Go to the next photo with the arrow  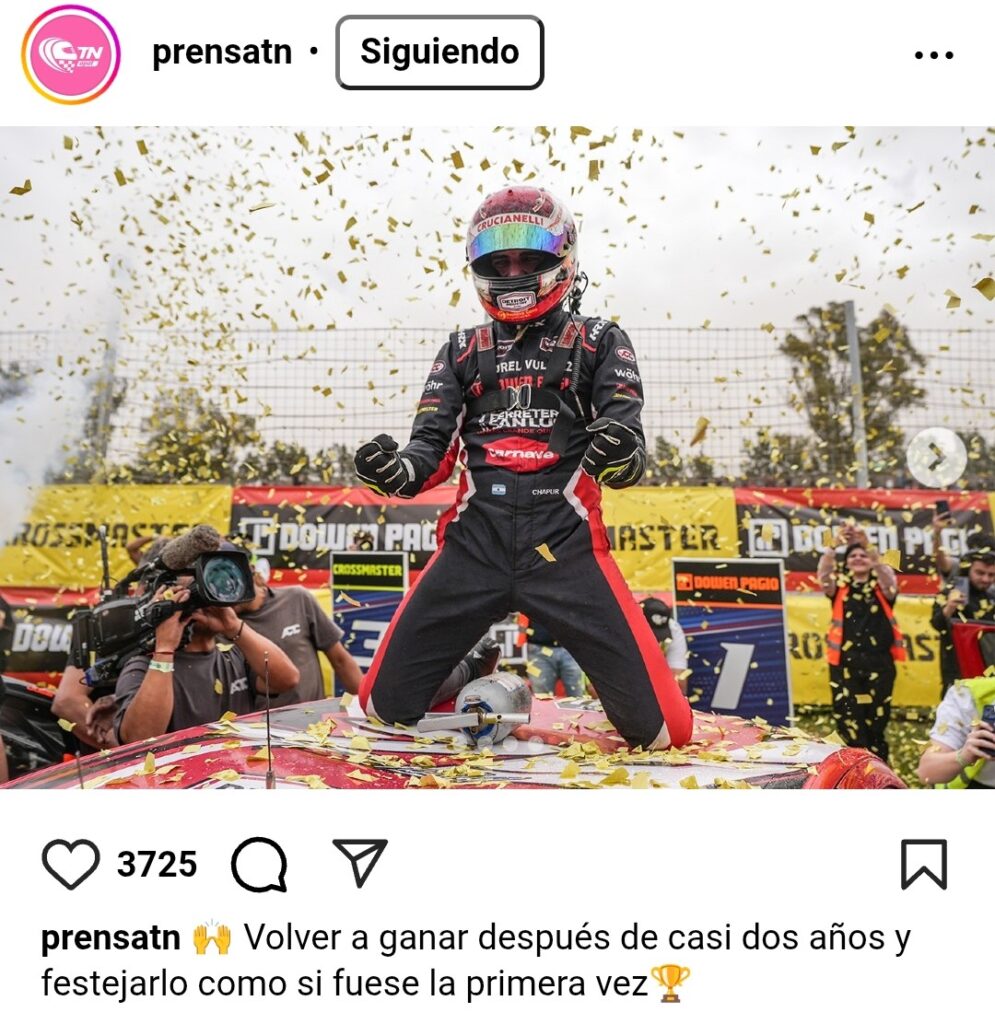pyautogui.click(x=936, y=457)
